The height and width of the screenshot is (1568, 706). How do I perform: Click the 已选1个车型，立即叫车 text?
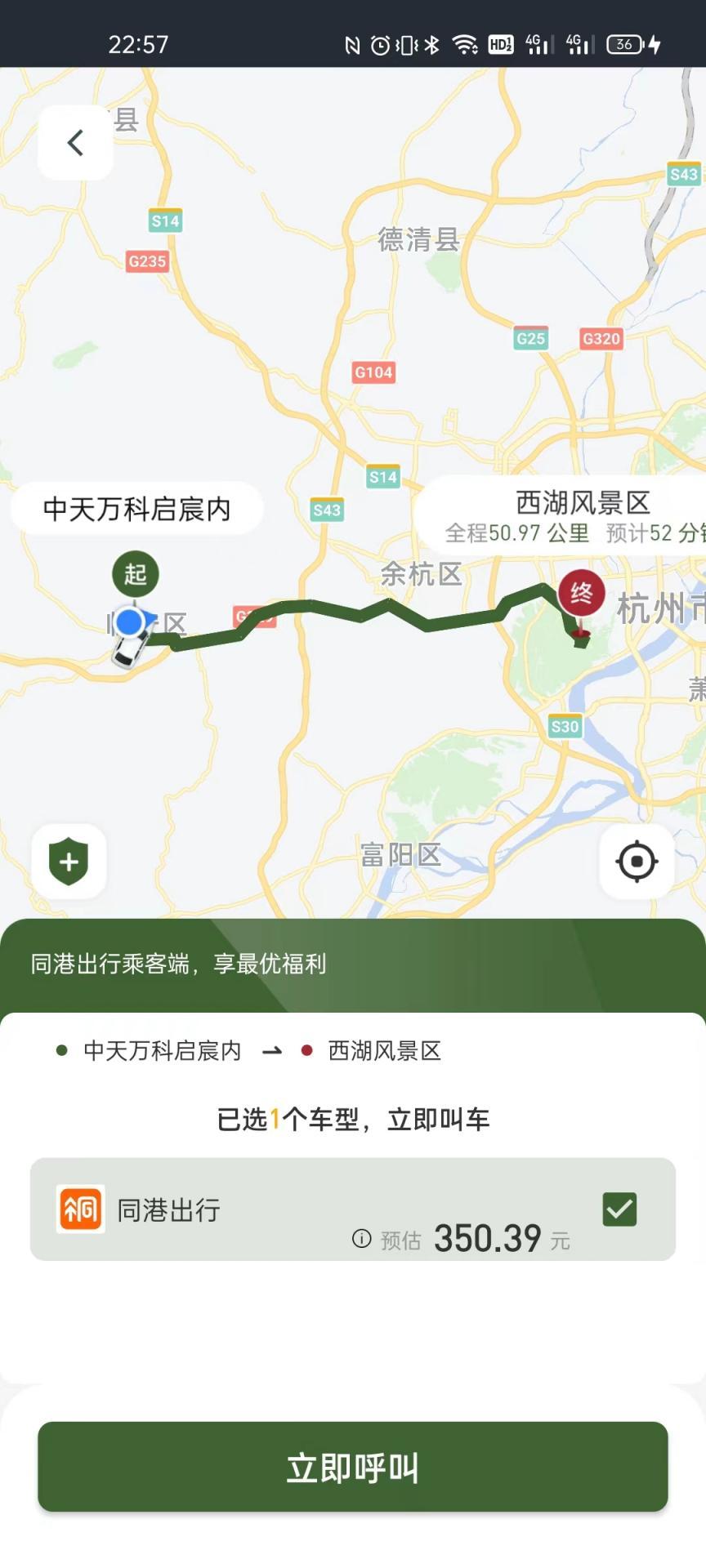click(353, 1119)
